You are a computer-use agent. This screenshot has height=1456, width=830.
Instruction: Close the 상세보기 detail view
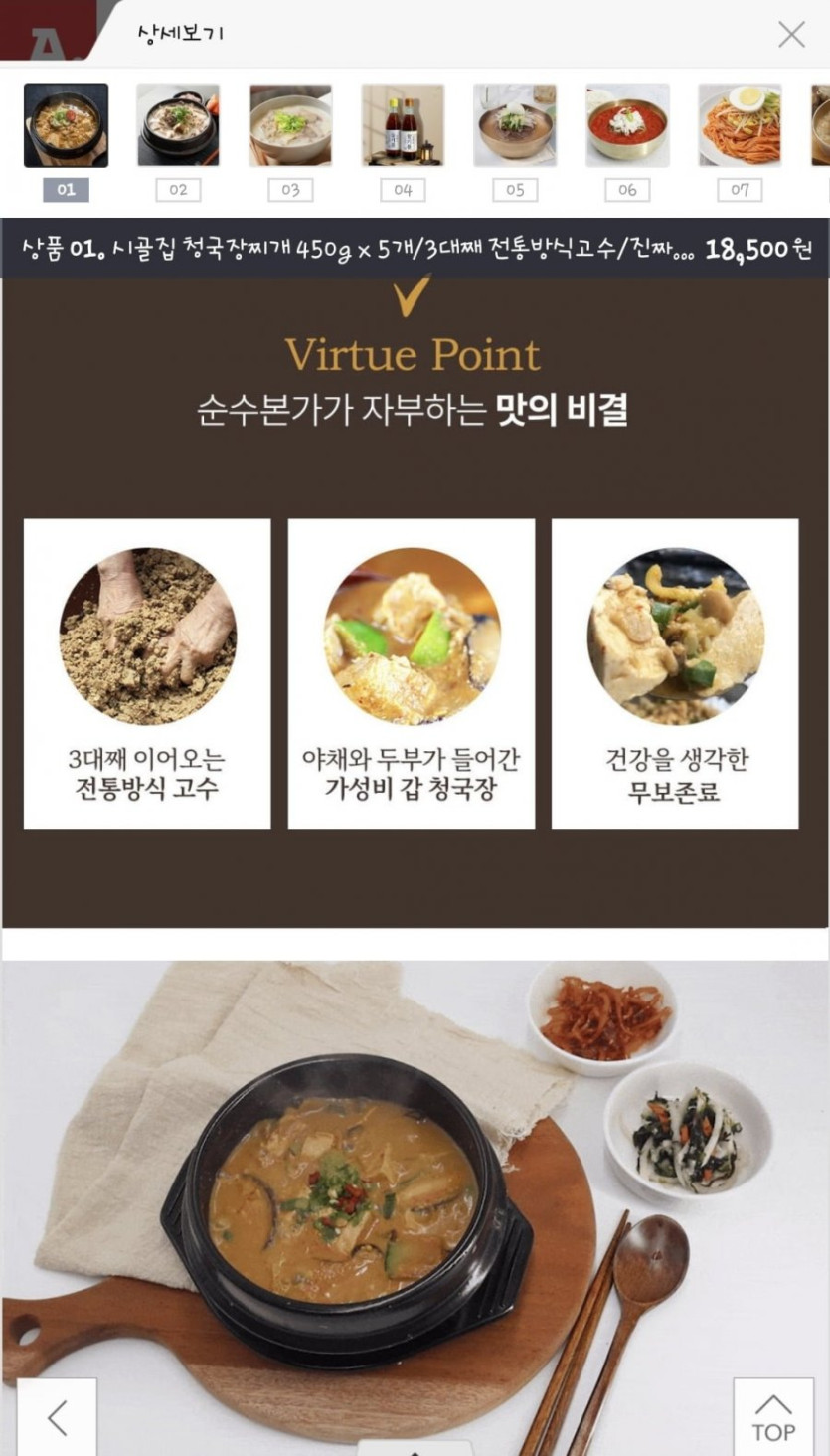(x=791, y=35)
